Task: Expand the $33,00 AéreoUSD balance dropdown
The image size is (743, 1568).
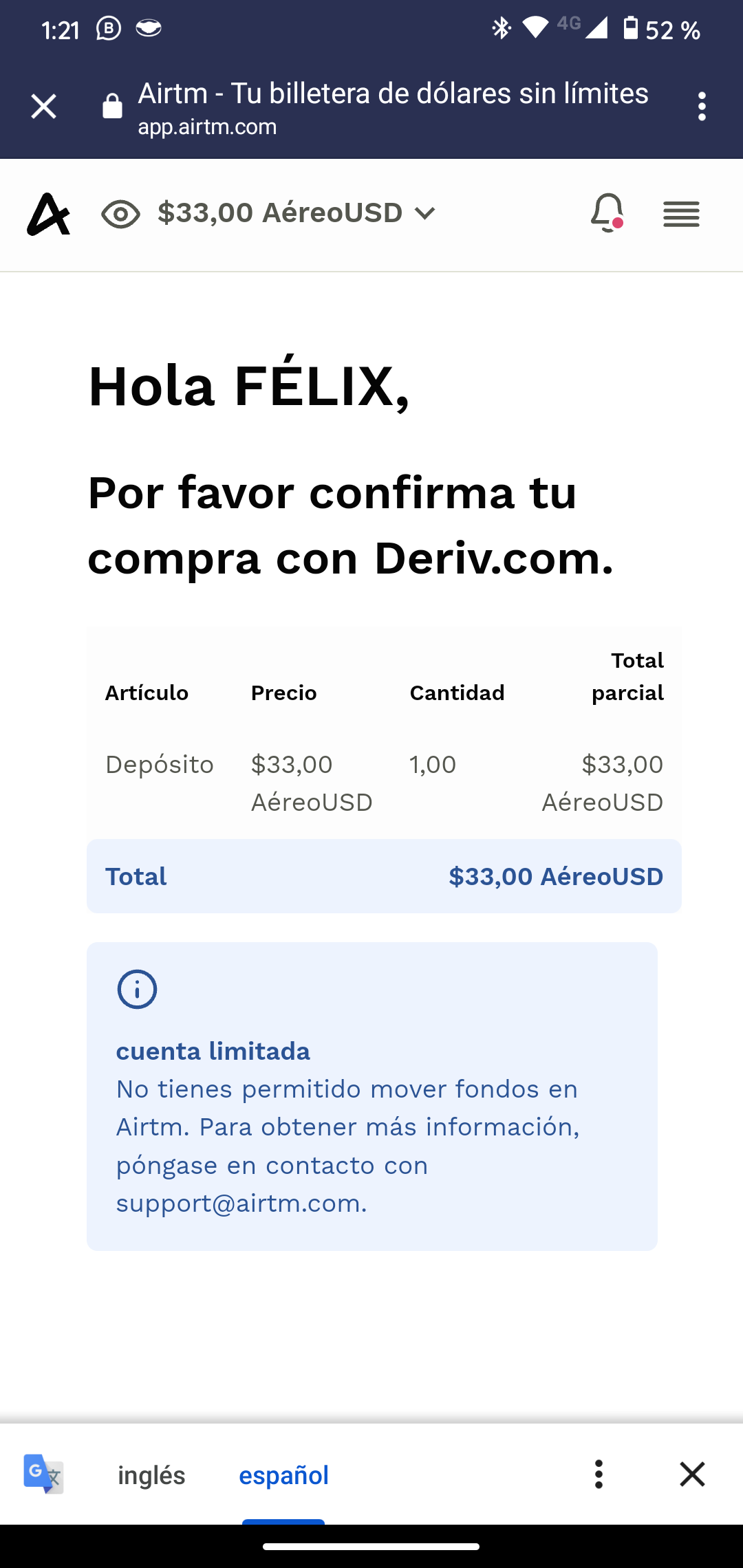Action: [297, 213]
